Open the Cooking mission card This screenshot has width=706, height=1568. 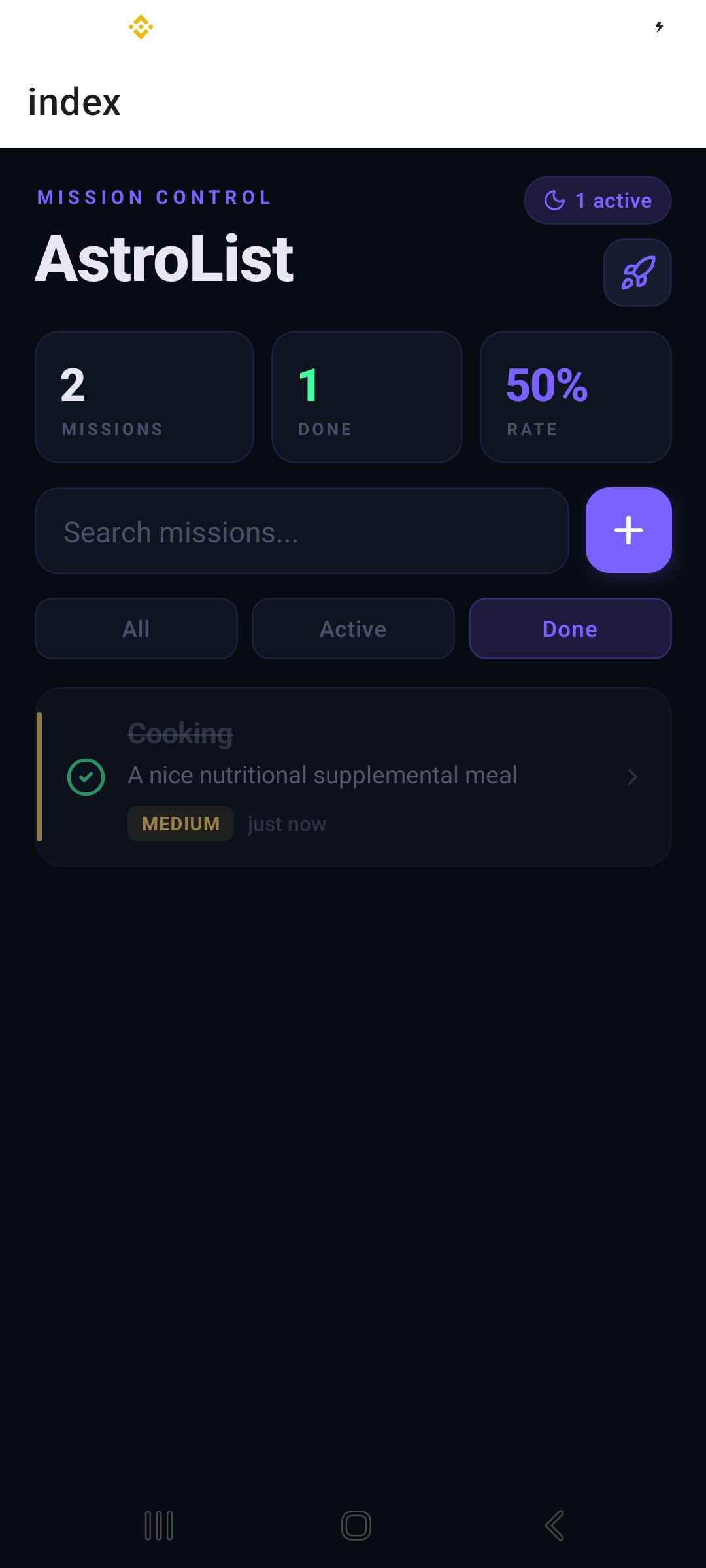(x=353, y=776)
